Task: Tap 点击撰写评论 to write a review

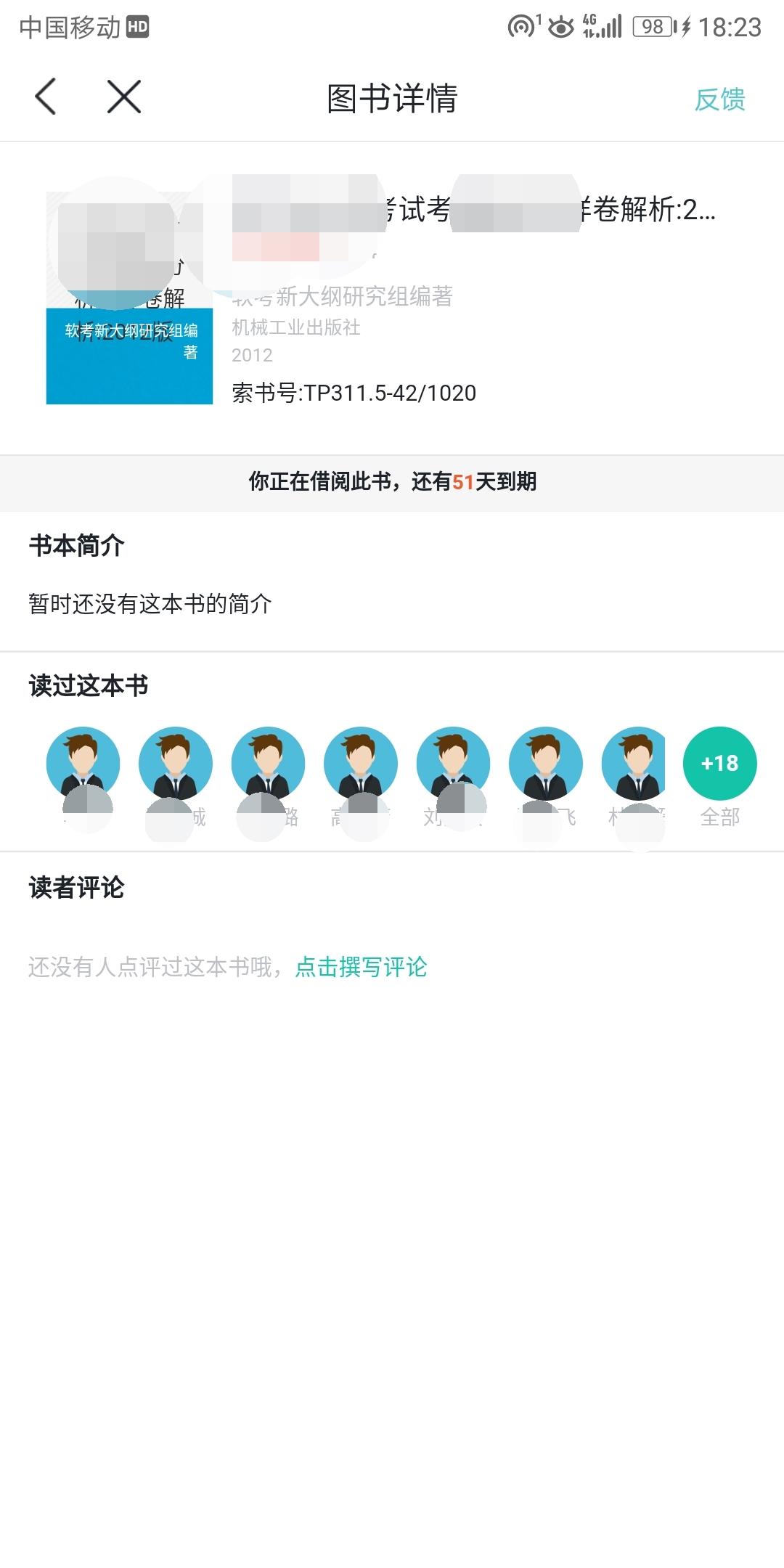Action: coord(361,967)
